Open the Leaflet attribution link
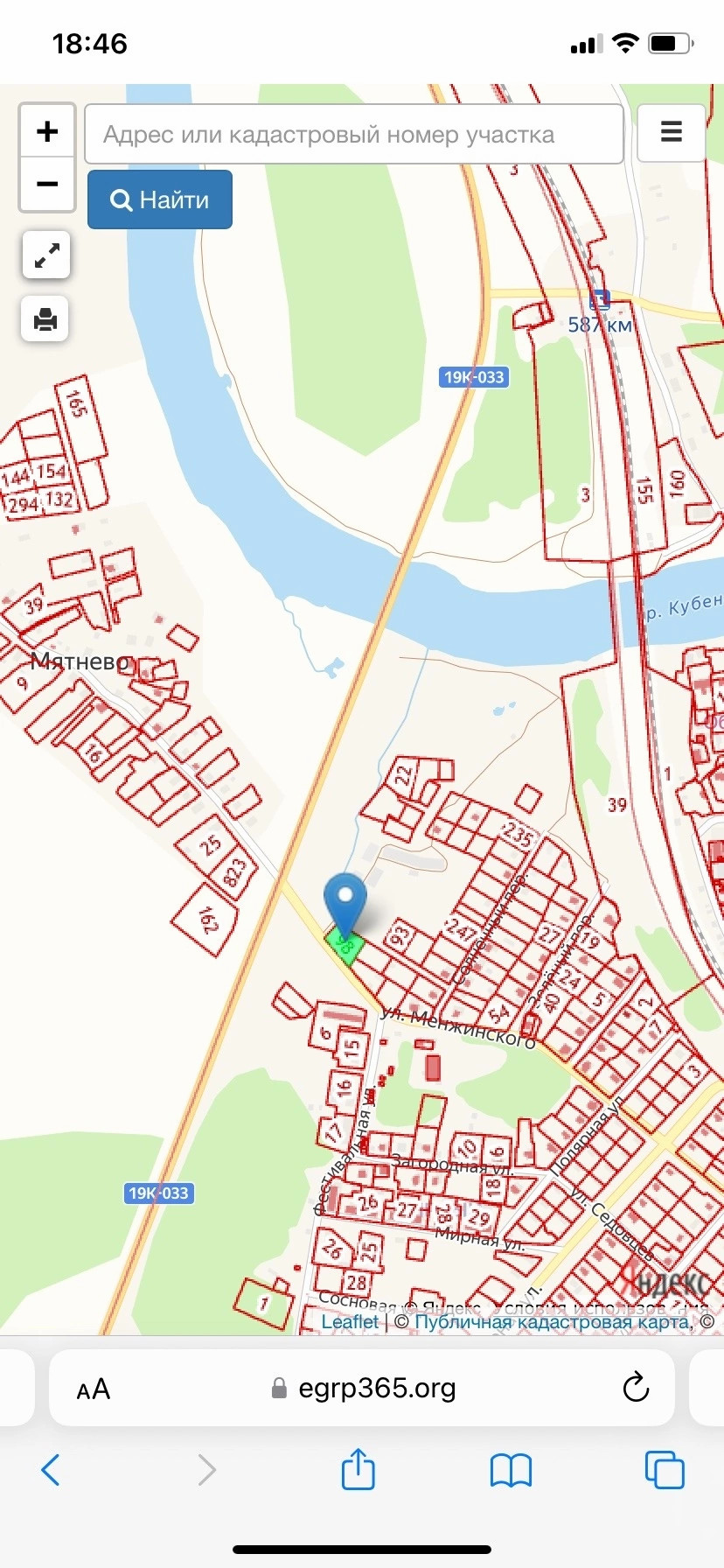 click(350, 1322)
